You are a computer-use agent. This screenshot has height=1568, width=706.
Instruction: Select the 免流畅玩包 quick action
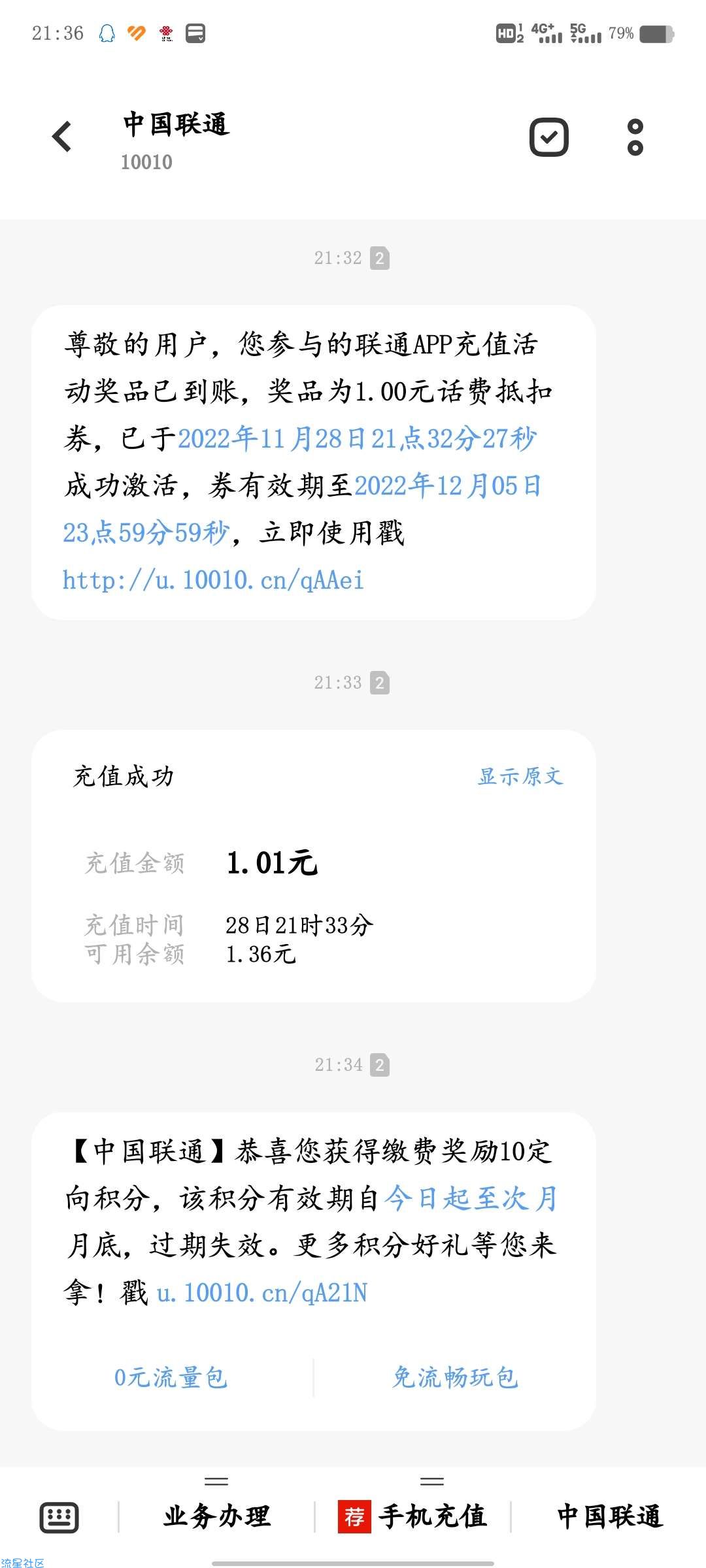click(x=455, y=1378)
